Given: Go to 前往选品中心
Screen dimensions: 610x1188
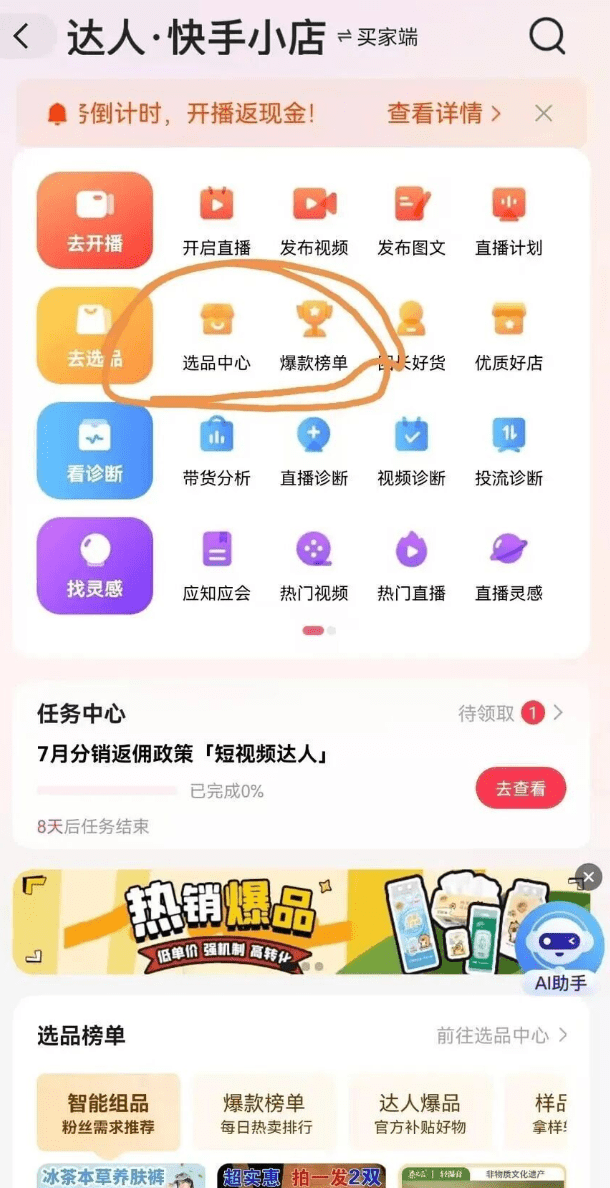Looking at the screenshot, I should click(502, 1035).
